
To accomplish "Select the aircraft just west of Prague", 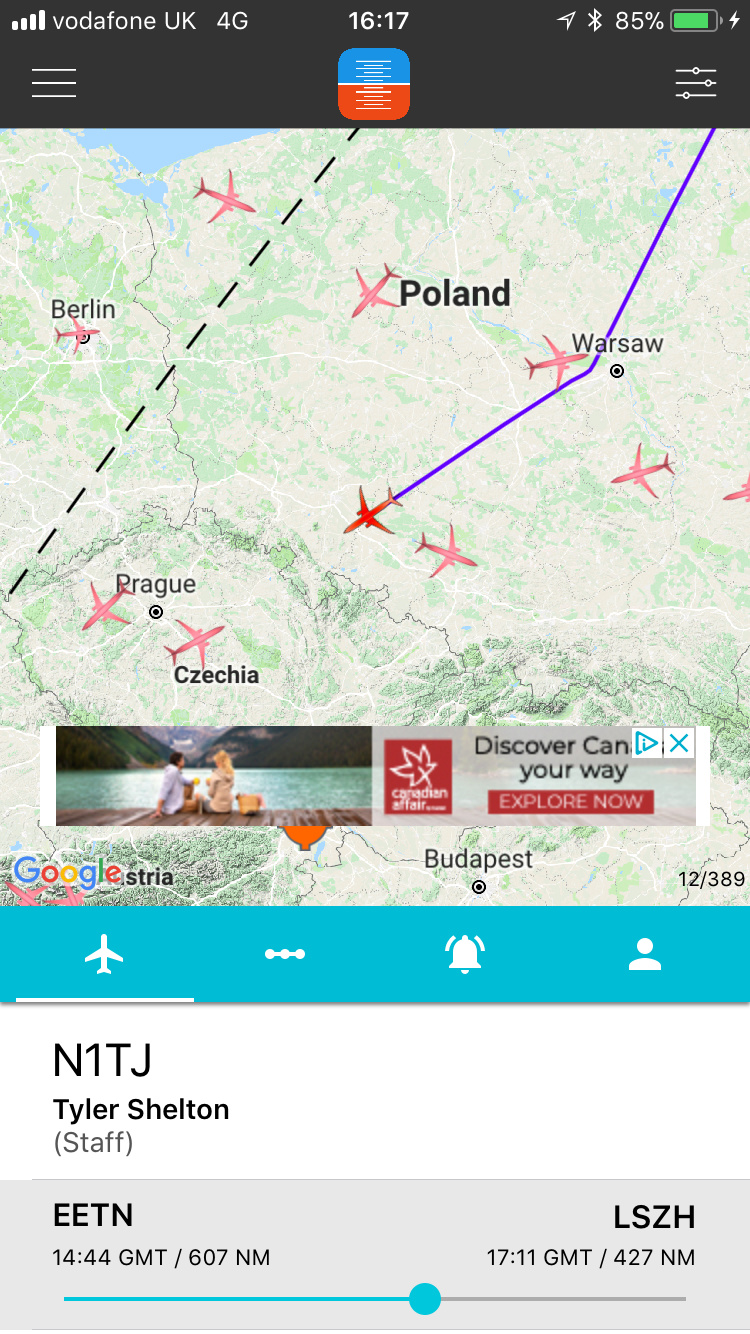I will (x=106, y=605).
